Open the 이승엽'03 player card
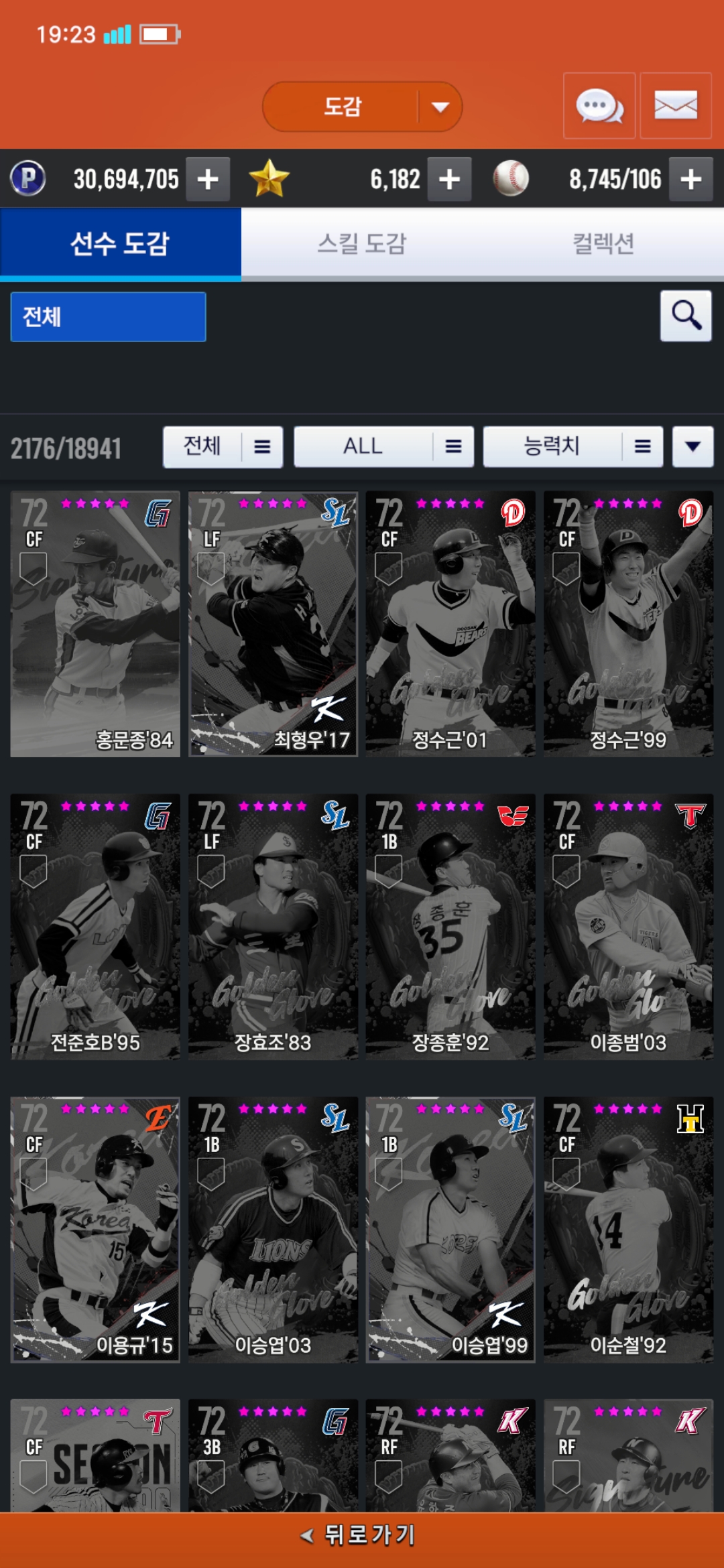724x1568 pixels. pyautogui.click(x=273, y=1230)
